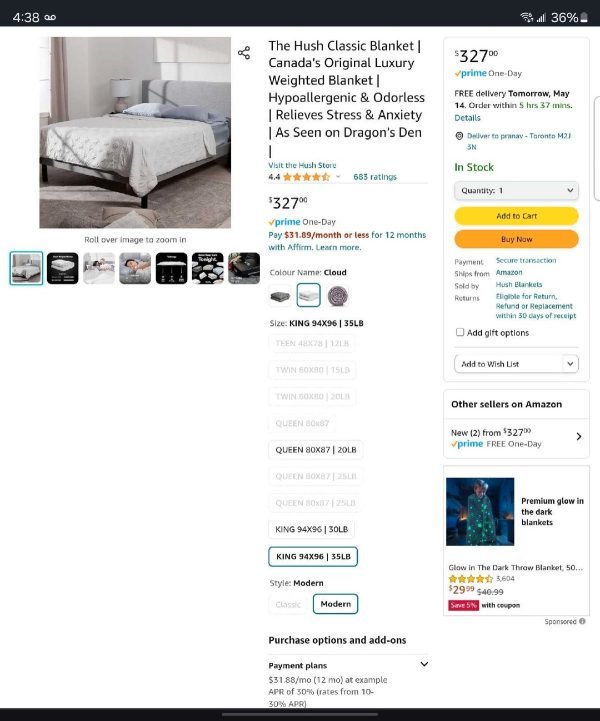Open the Glow in The Dark Throw Blanket ad
The image size is (600, 721).
(516, 567)
